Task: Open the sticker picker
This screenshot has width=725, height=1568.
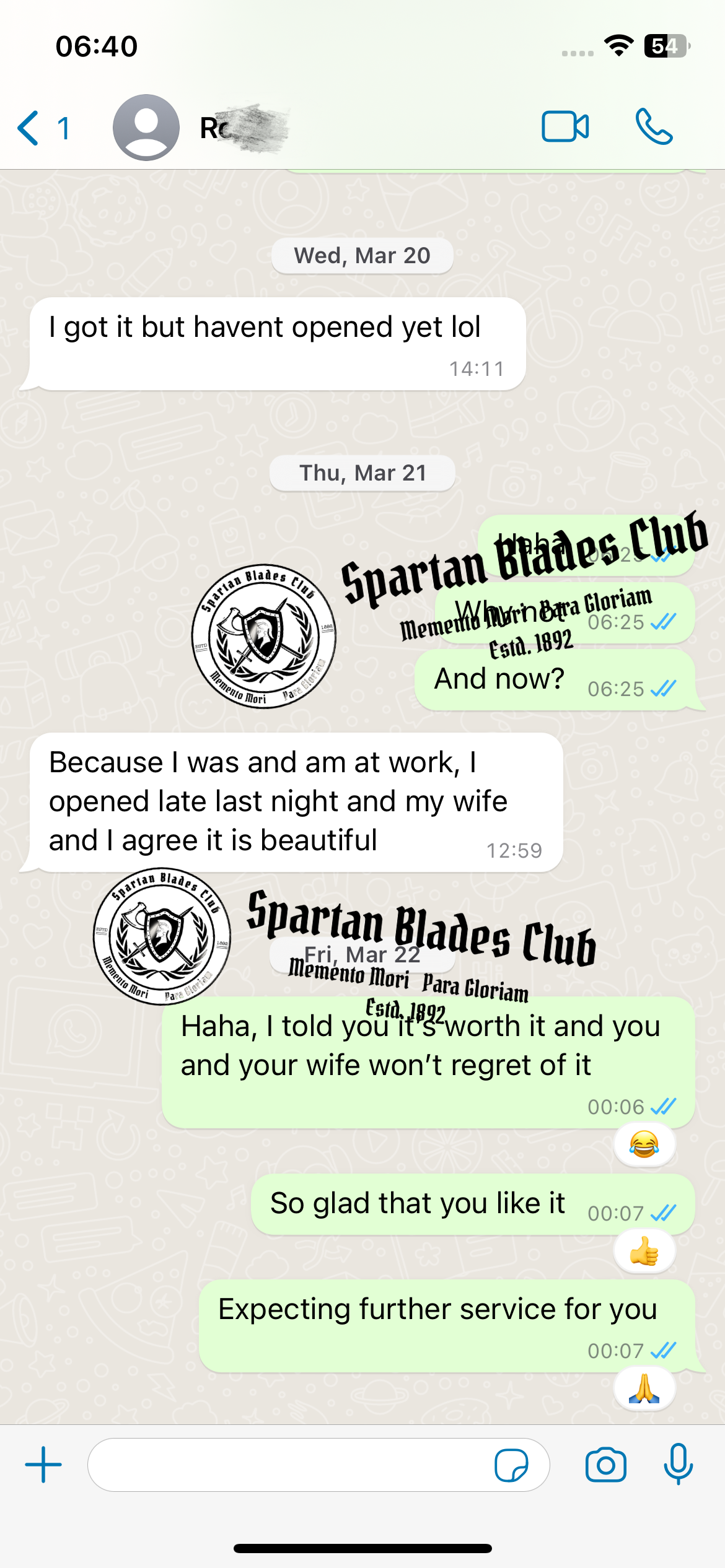Action: pos(511,1465)
